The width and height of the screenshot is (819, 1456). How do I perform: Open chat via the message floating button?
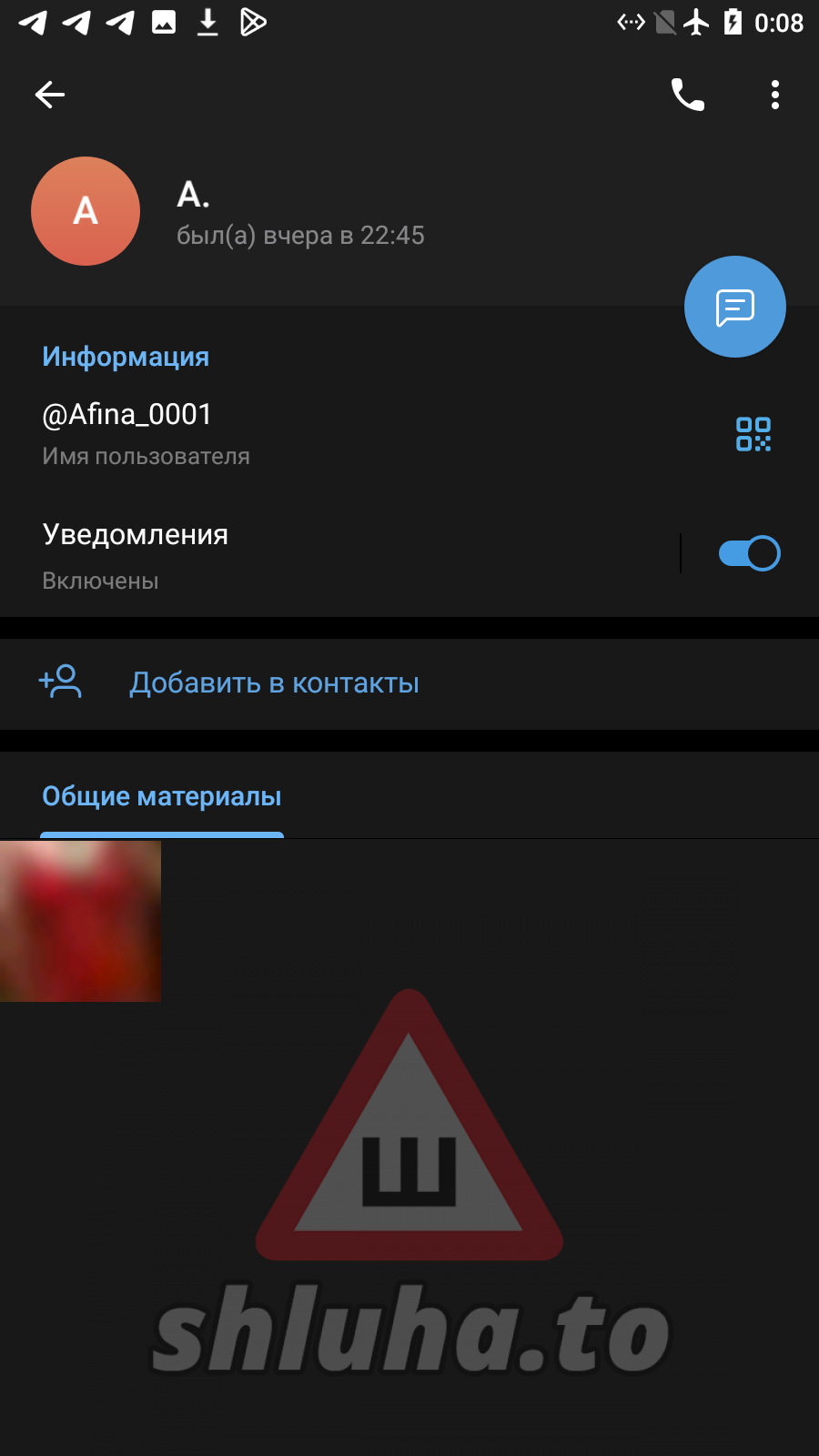point(734,308)
